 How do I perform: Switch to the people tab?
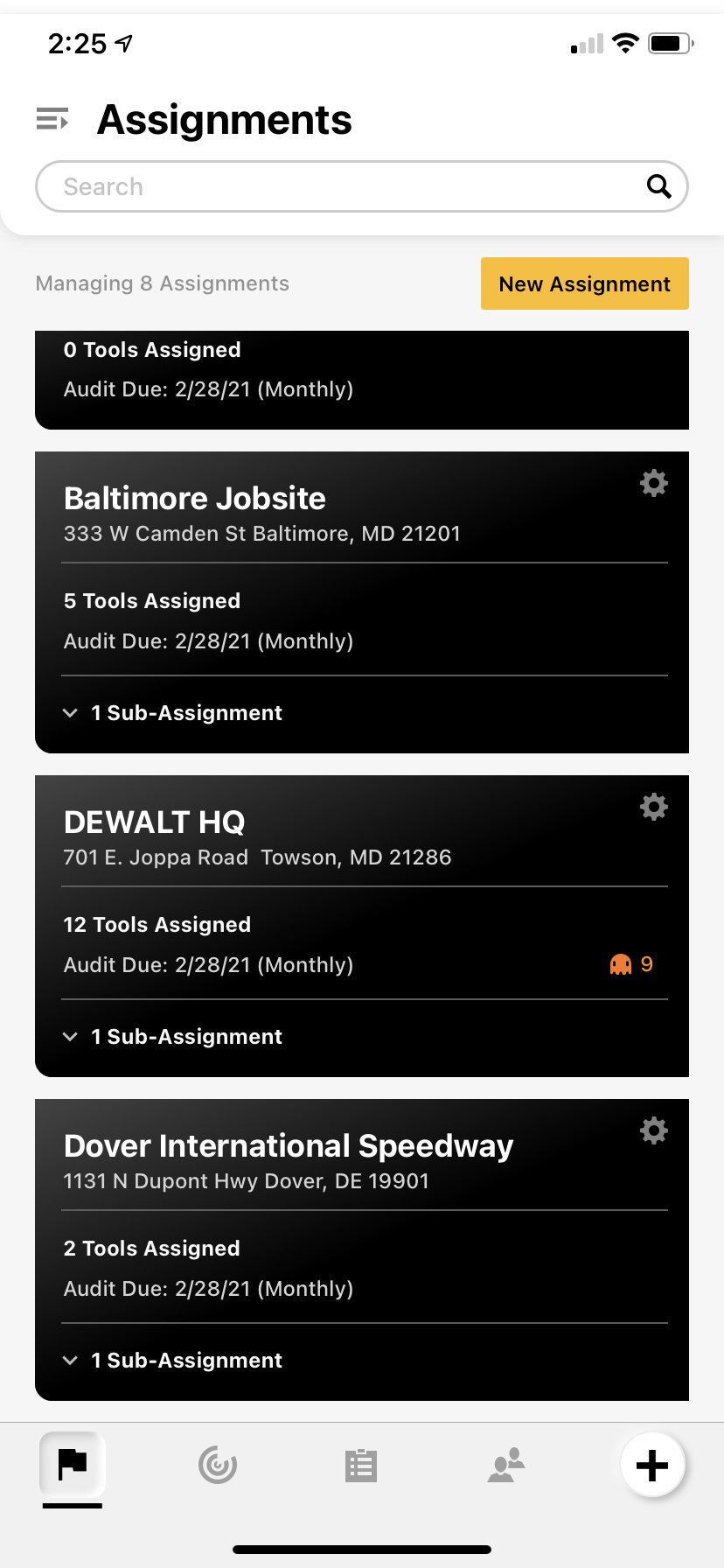pos(506,1465)
